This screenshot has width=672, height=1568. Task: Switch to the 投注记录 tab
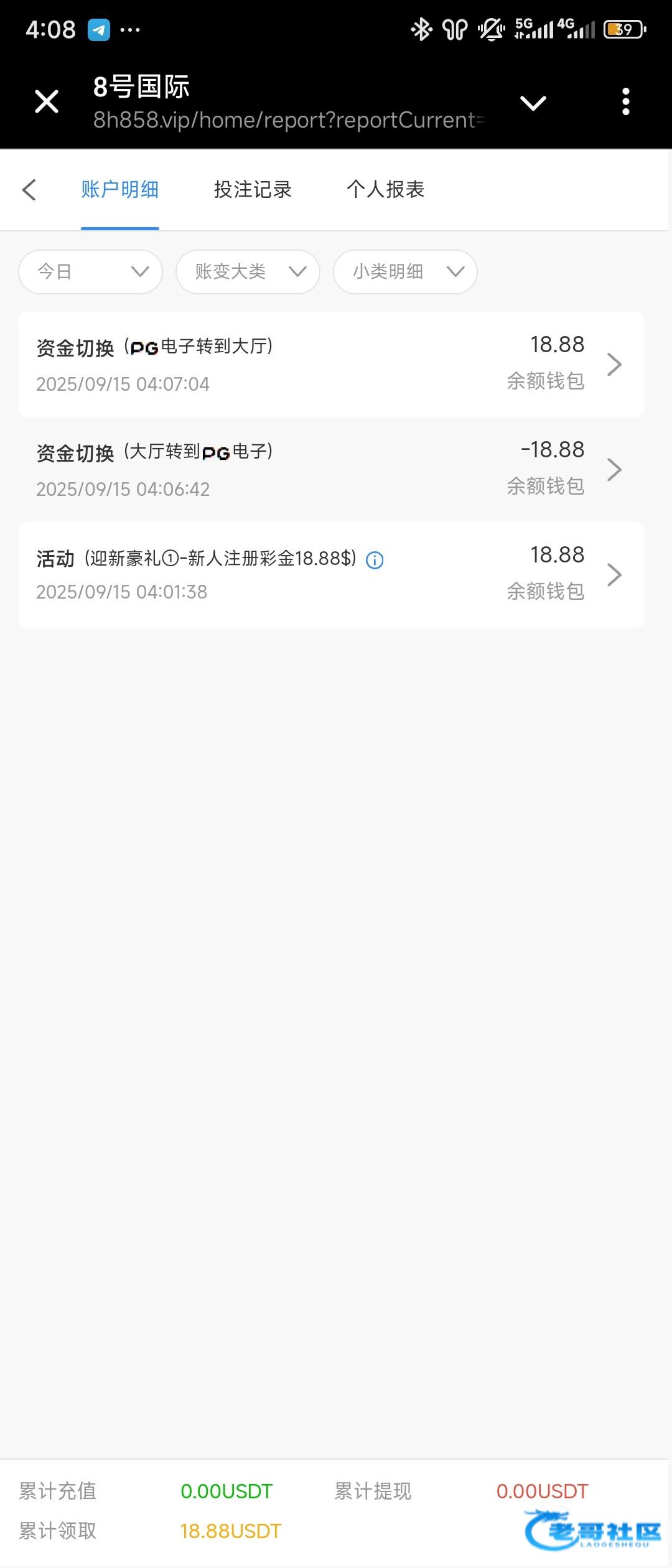253,190
